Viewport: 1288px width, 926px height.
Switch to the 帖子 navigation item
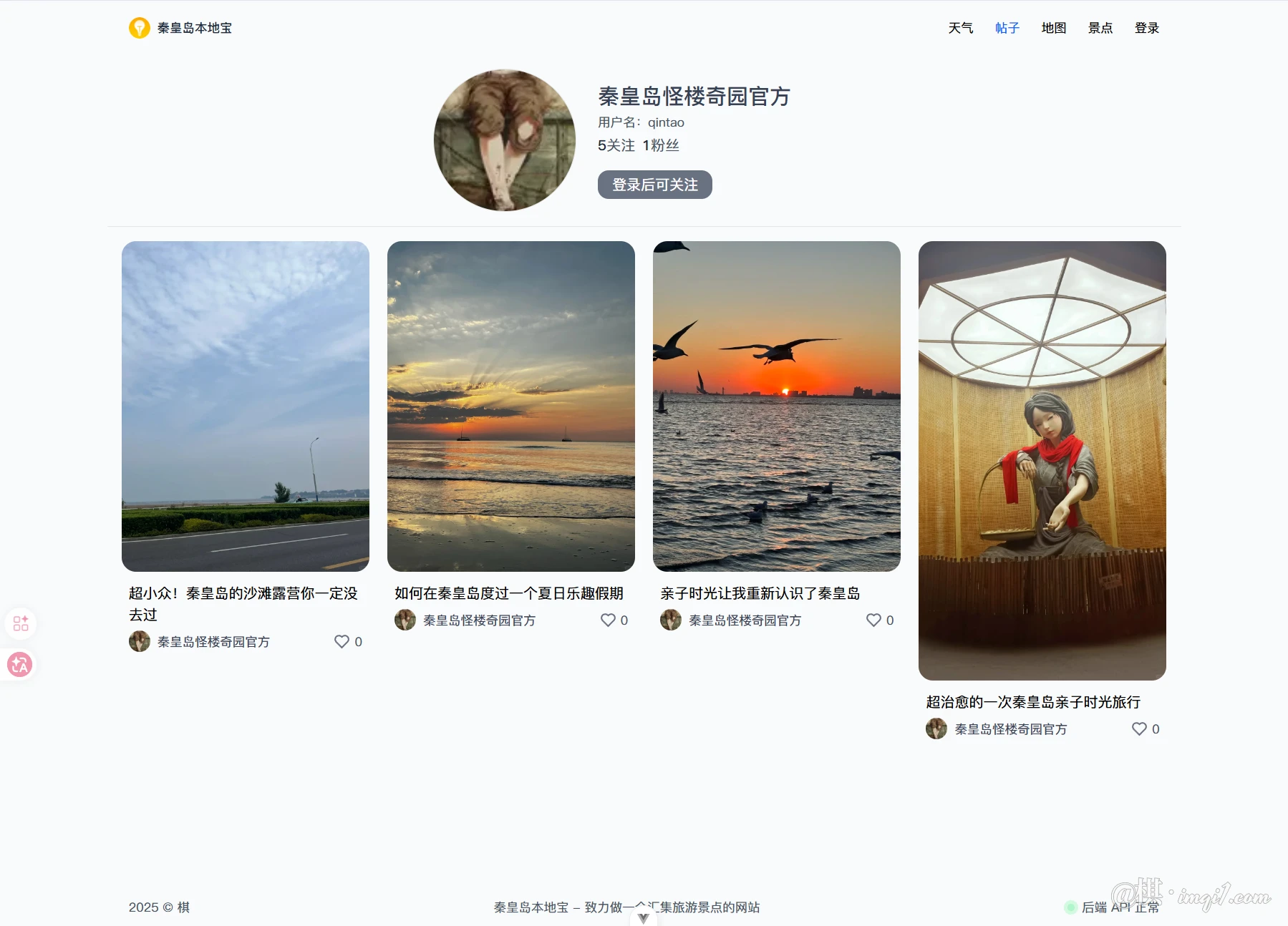click(1007, 28)
